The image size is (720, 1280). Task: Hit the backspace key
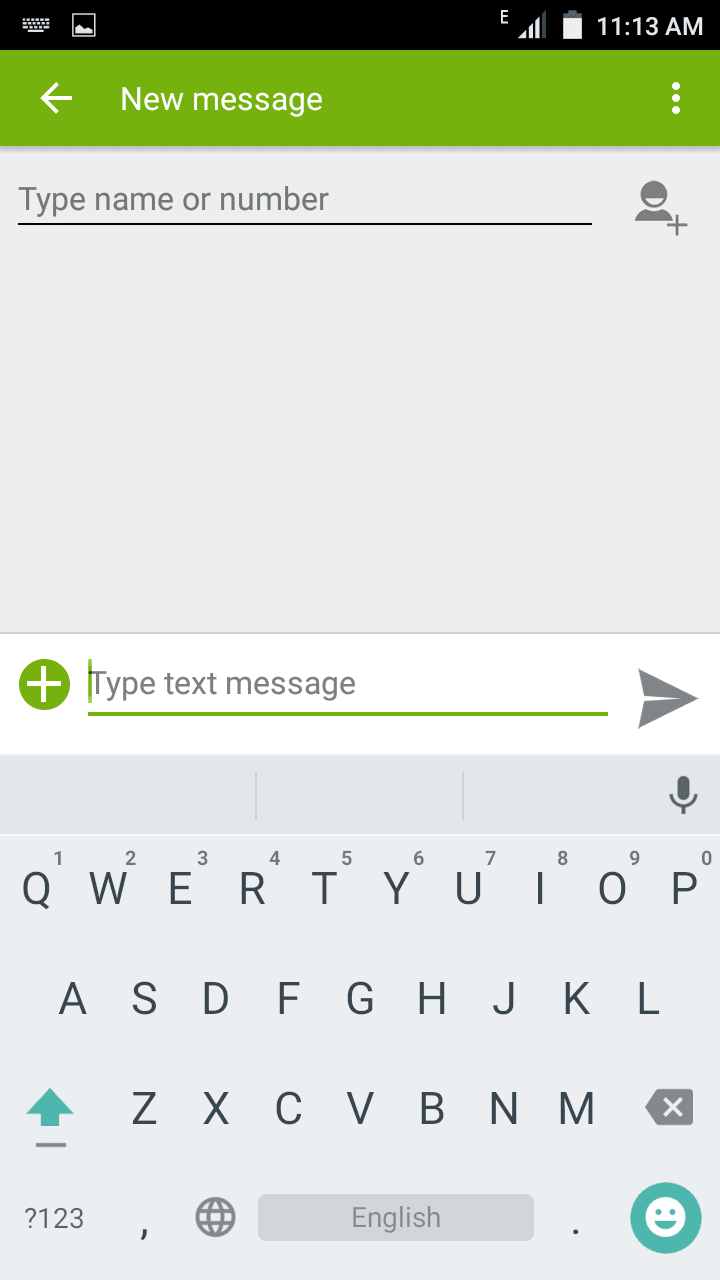click(669, 1108)
